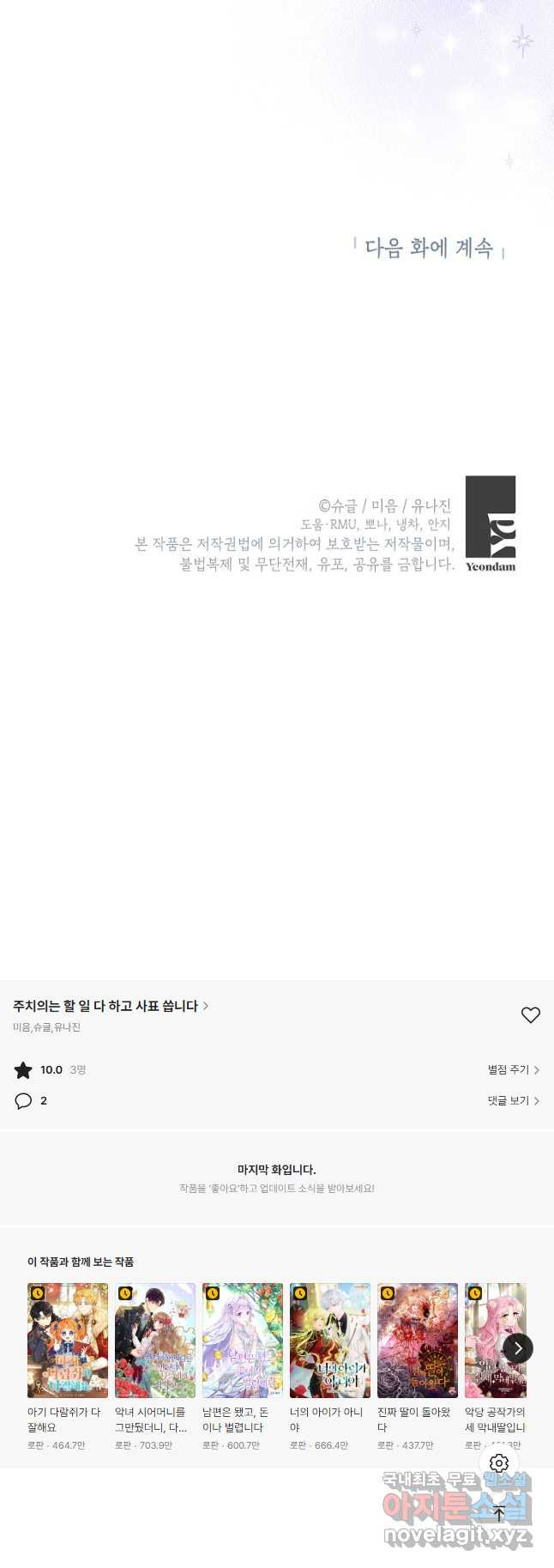
Task: Open viewer settings gear icon
Action: pyautogui.click(x=499, y=1463)
